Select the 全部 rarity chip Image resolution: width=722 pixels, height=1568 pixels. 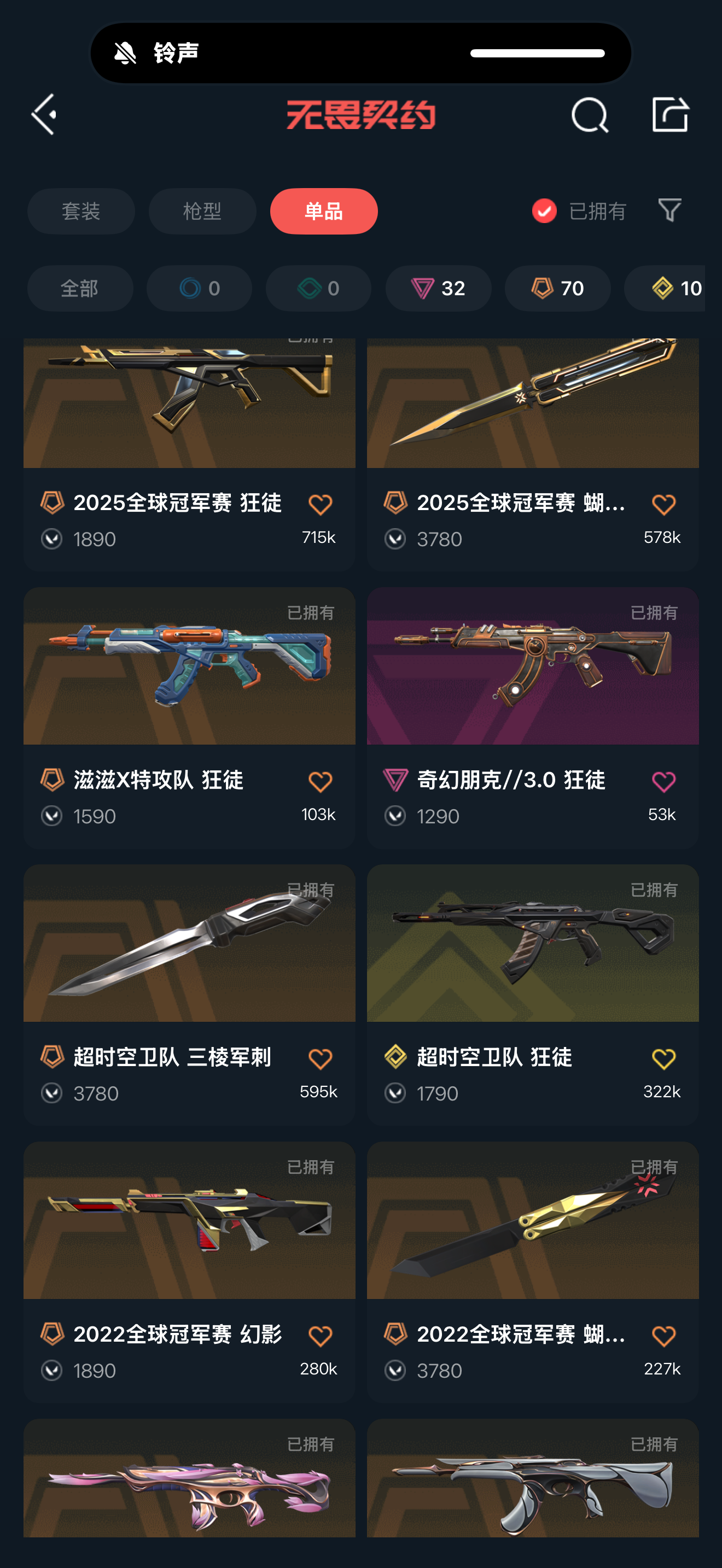80,289
